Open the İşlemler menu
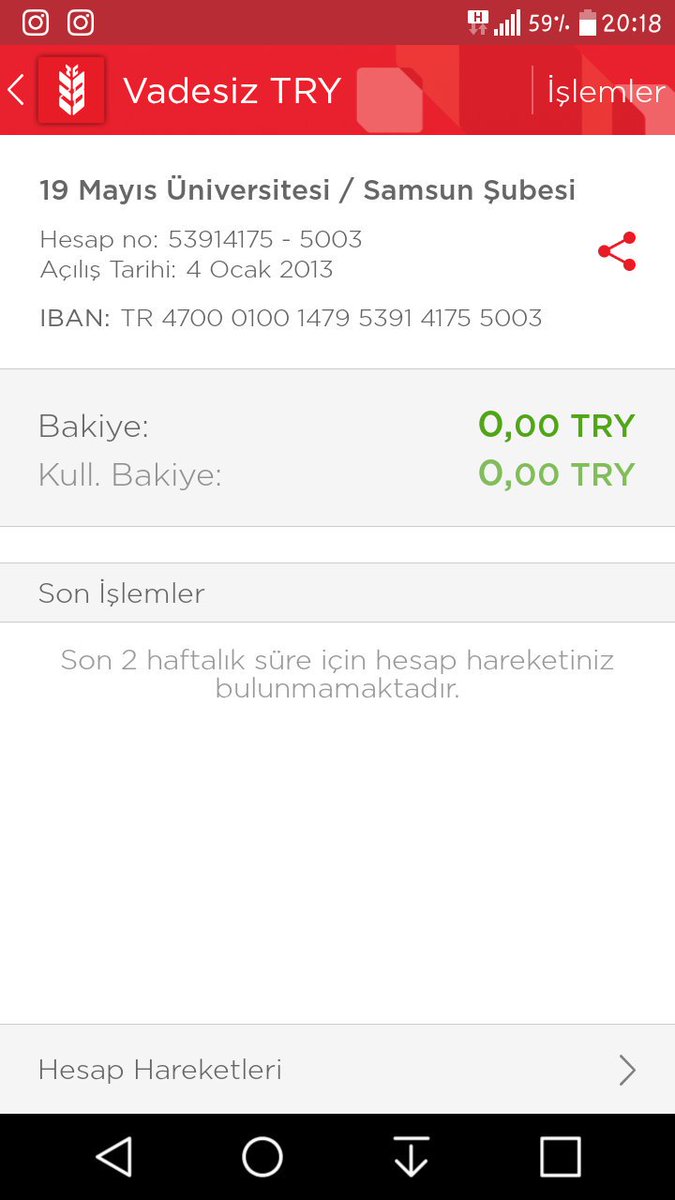675x1200 pixels. point(605,91)
